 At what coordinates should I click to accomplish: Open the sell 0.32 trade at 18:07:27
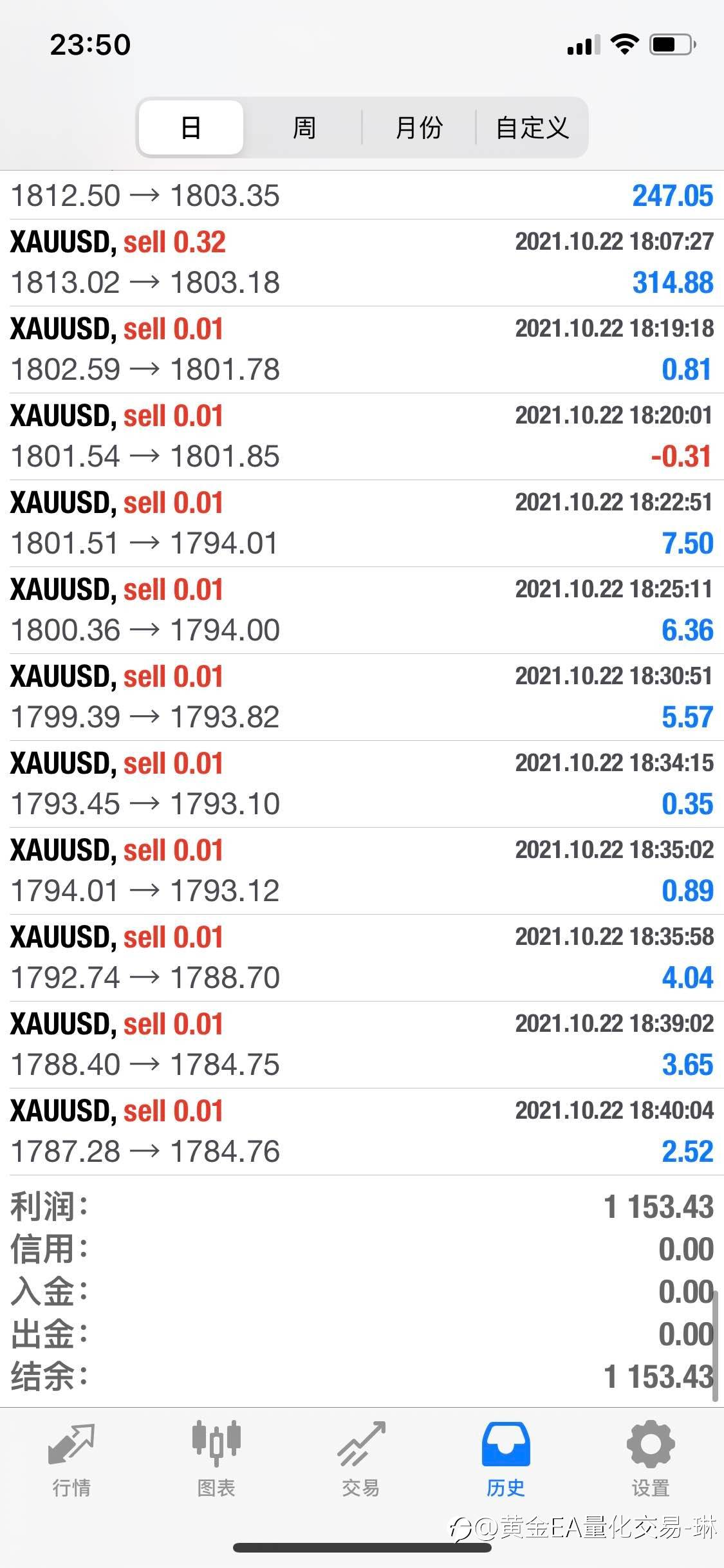pyautogui.click(x=362, y=263)
